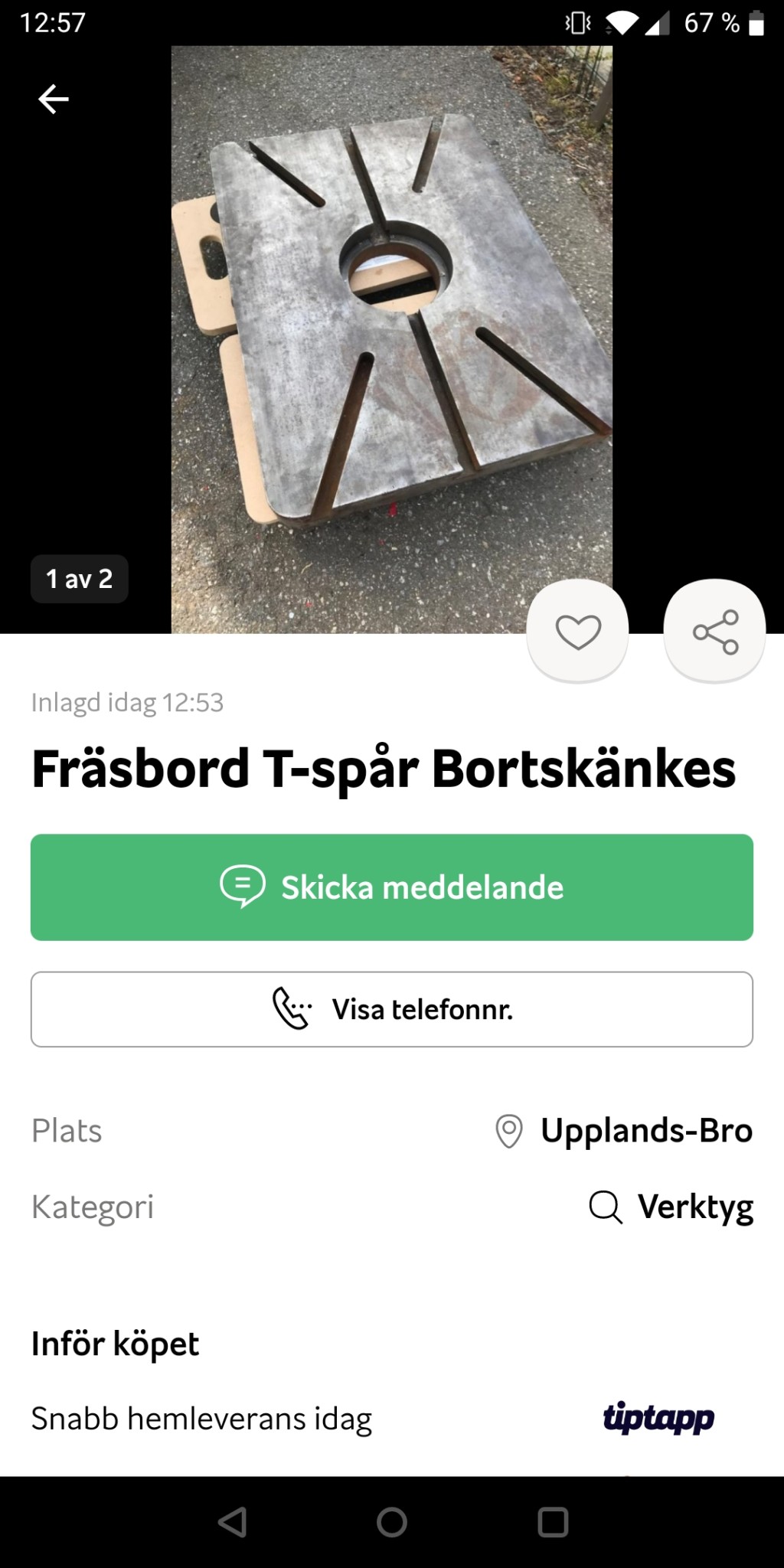784x1568 pixels.
Task: Open the listing photo in full view
Action: pos(391,337)
